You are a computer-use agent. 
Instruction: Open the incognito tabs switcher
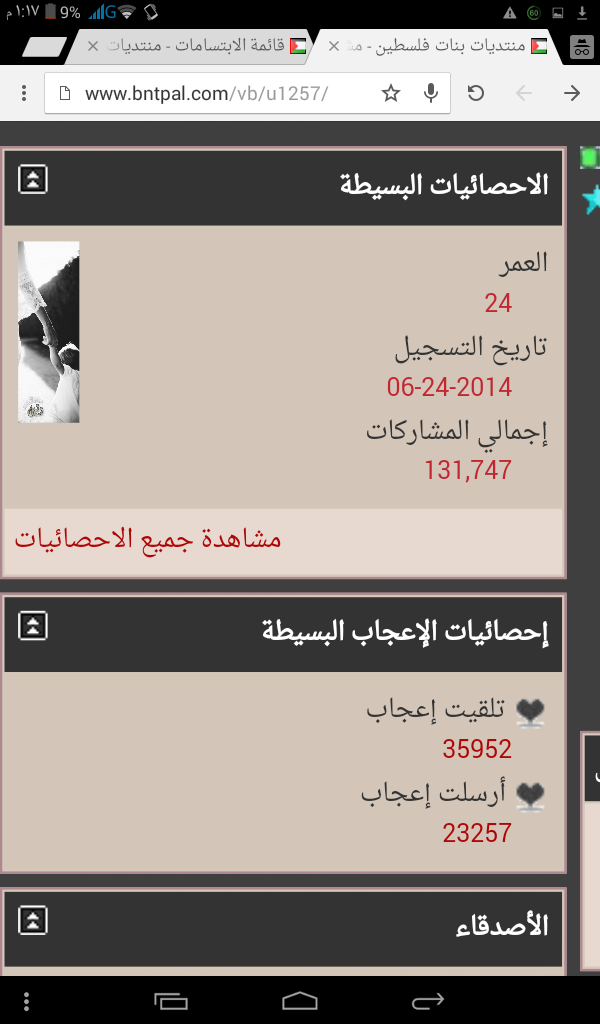click(x=581, y=46)
